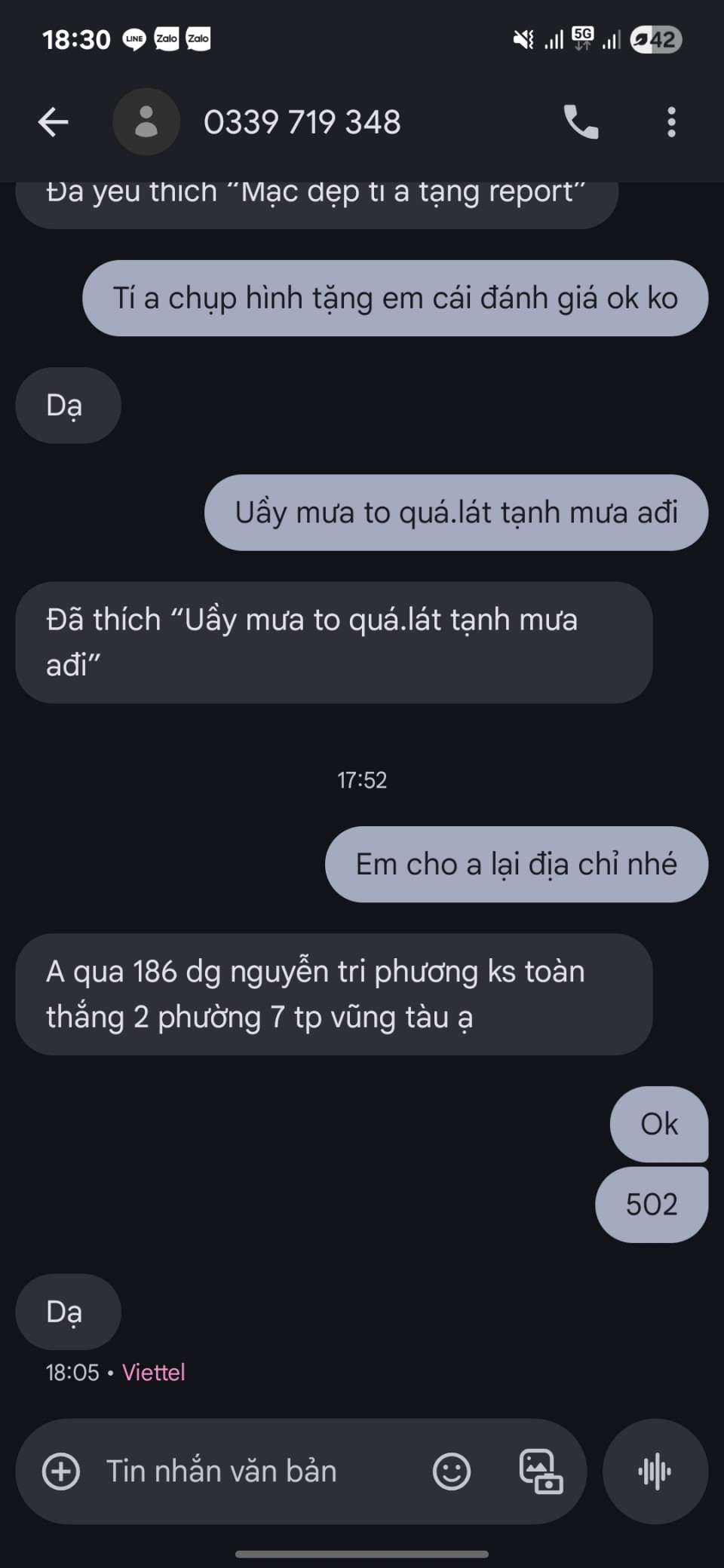Open the gallery and camera attachment
Screen dimensions: 724x1568
[x=541, y=1471]
